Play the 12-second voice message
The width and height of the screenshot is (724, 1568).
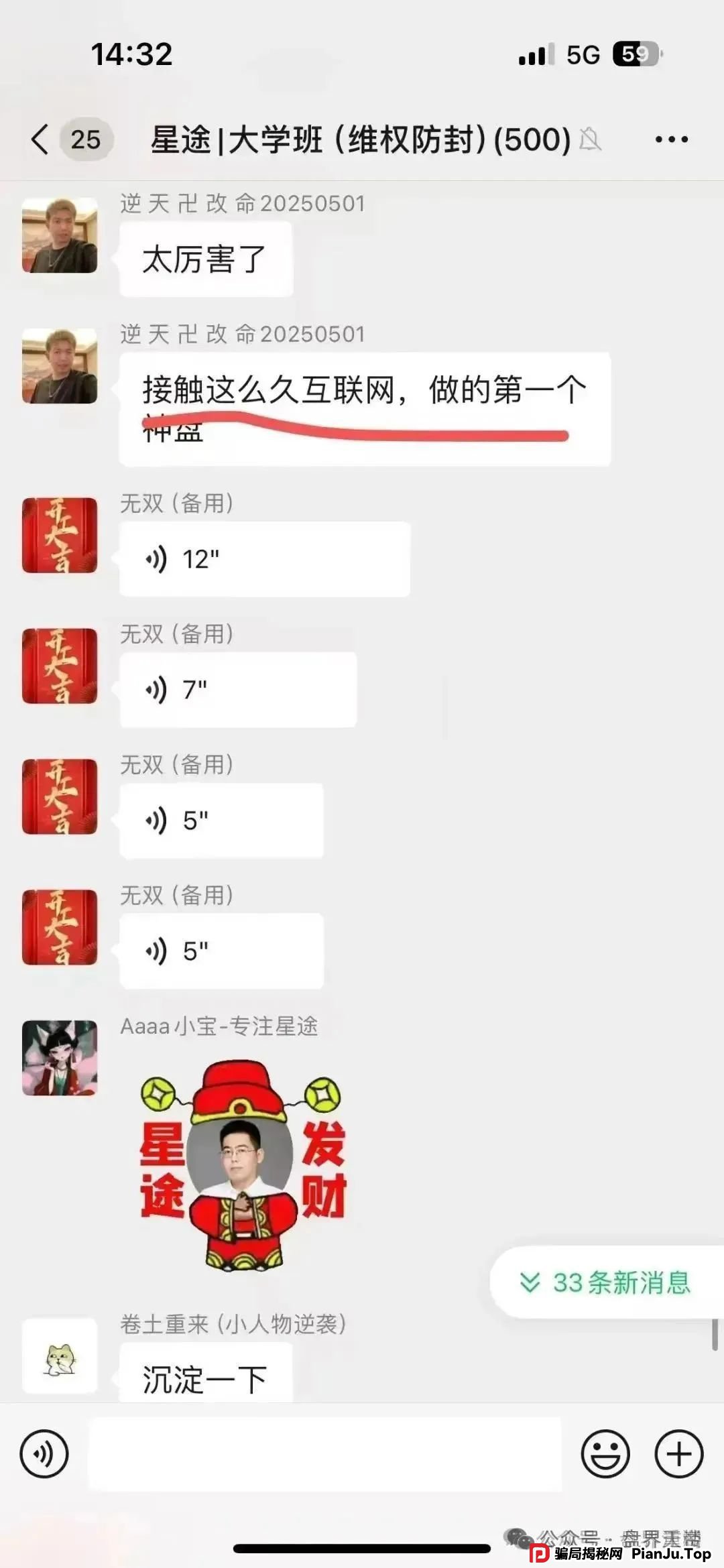[264, 559]
